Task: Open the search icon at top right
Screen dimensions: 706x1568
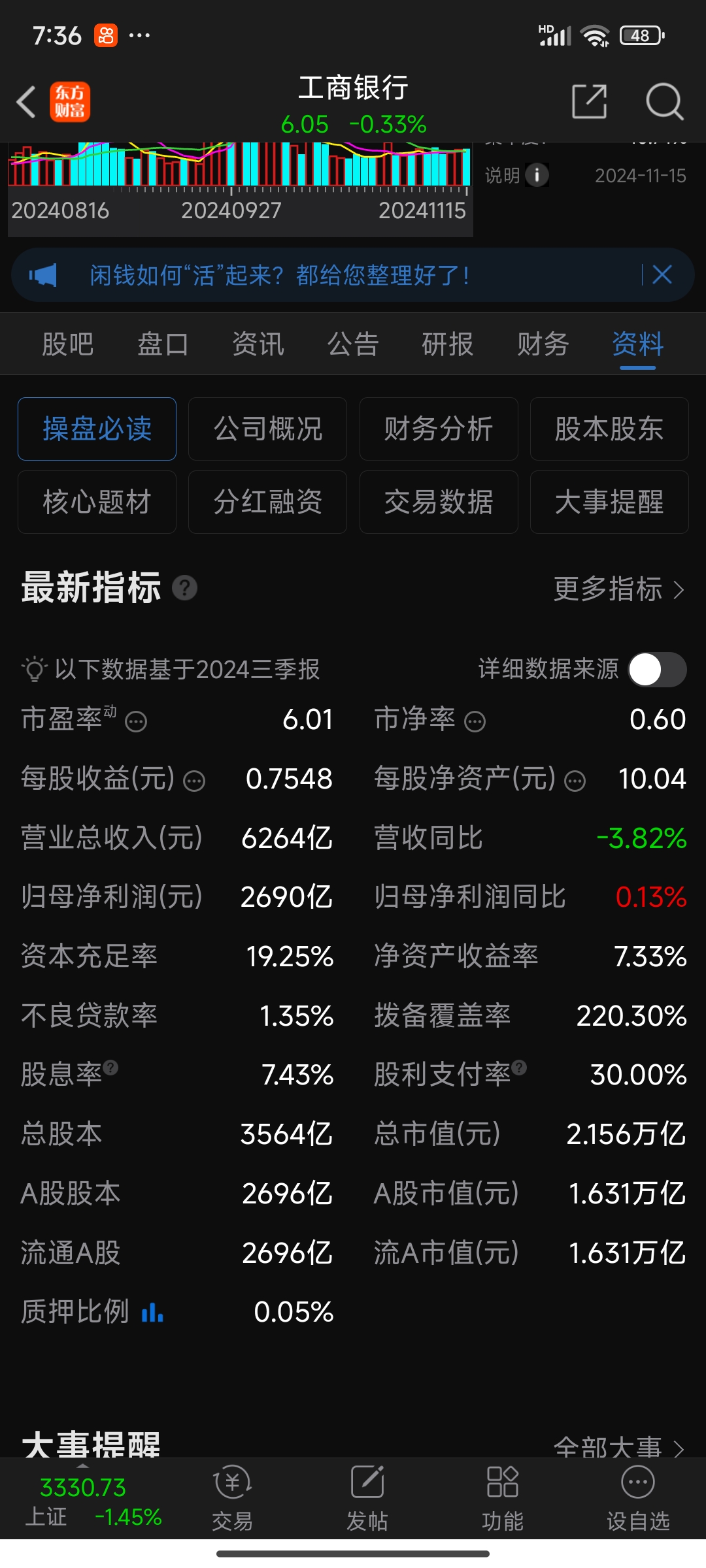Action: 665,101
